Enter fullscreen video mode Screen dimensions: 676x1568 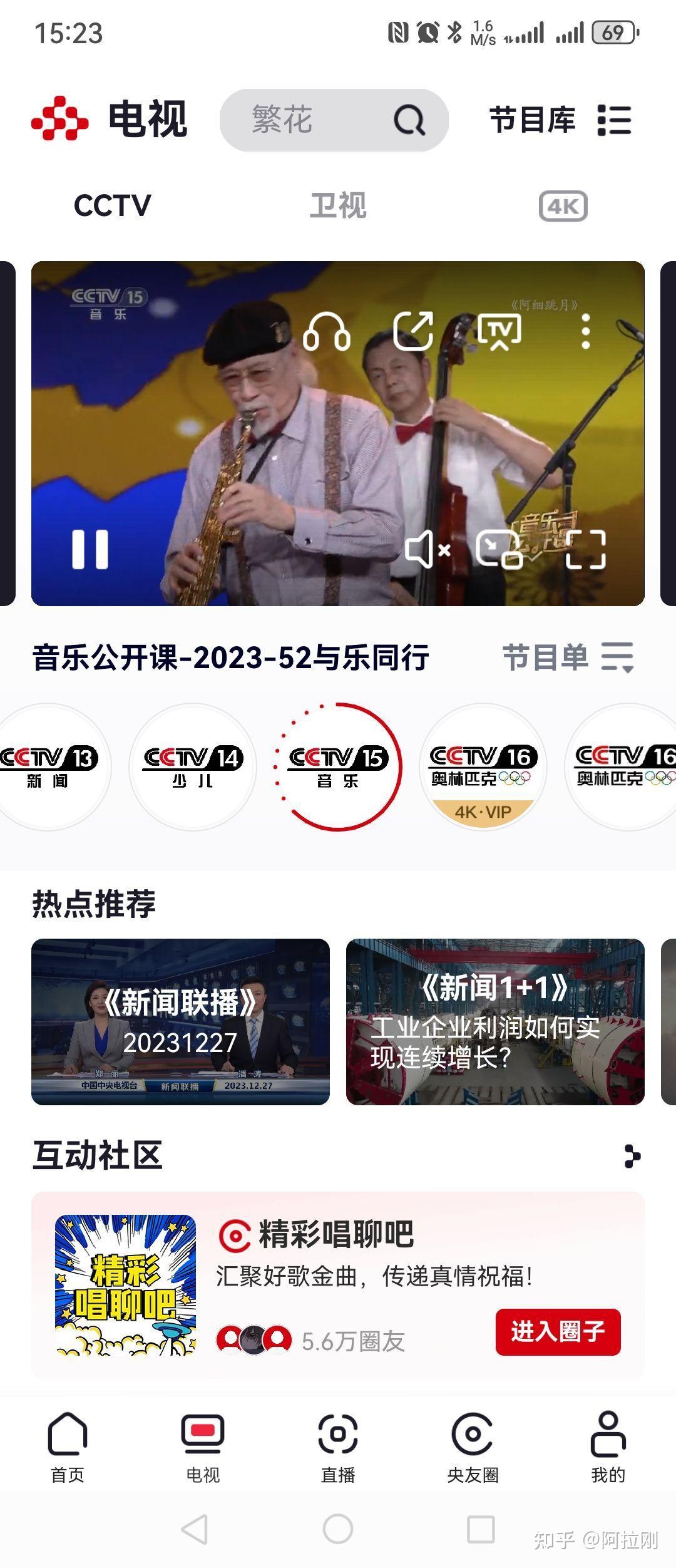click(585, 549)
